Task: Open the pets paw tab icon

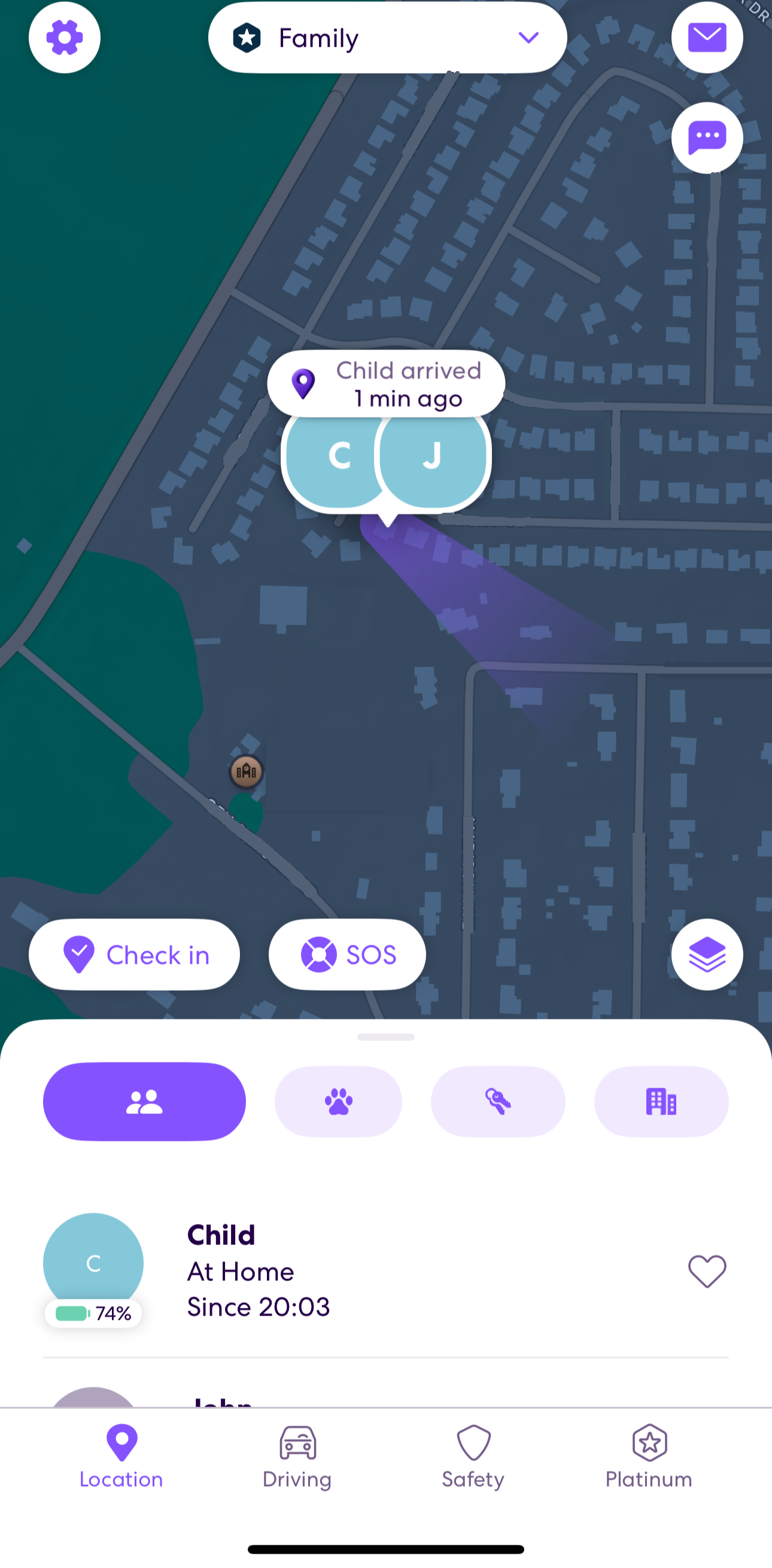Action: (x=338, y=1101)
